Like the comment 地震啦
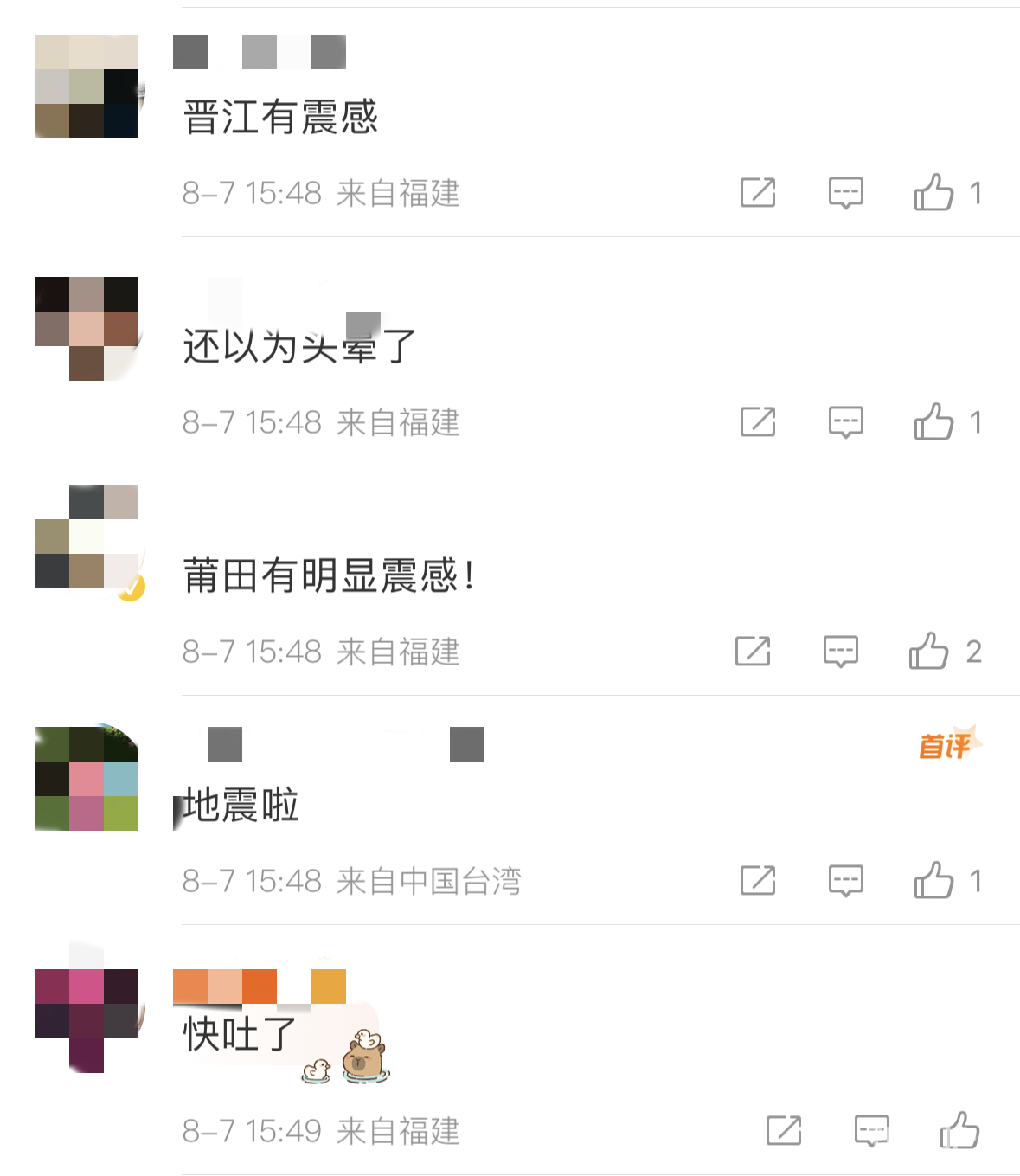Screen dimensions: 1020x1176 (x=933, y=880)
